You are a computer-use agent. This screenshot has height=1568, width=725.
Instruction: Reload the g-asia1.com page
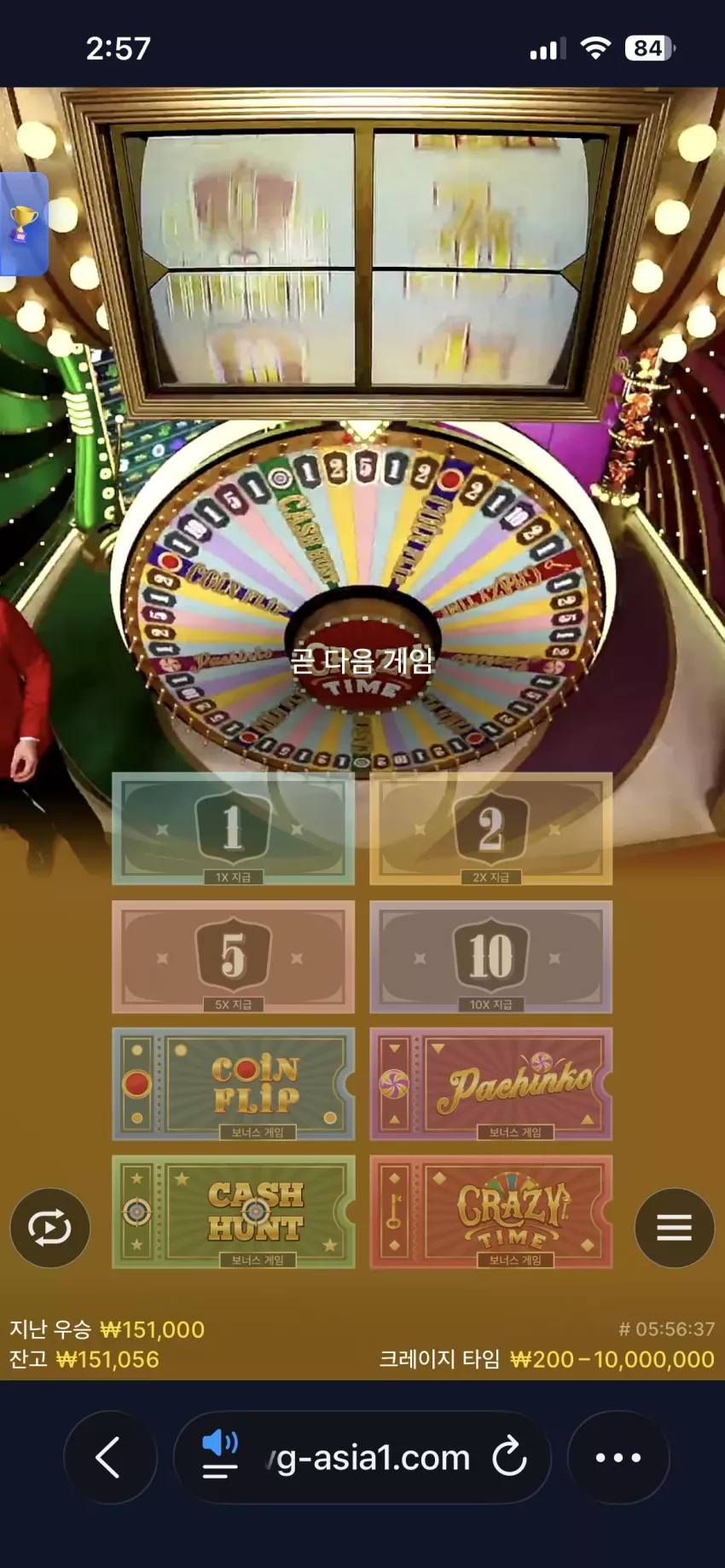tap(509, 1457)
